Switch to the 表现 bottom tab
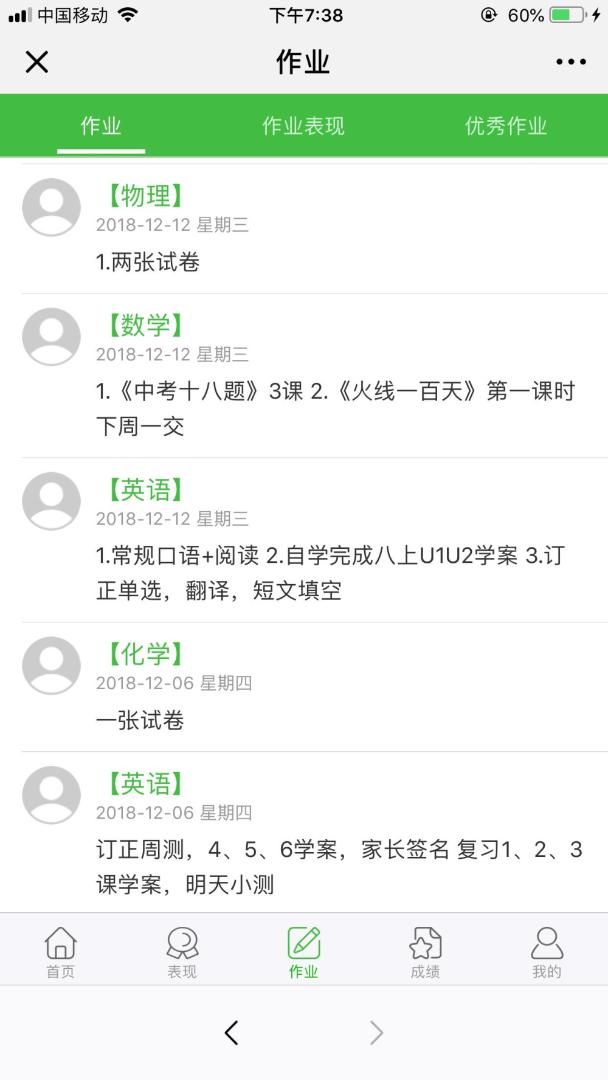The width and height of the screenshot is (608, 1080). (182, 952)
